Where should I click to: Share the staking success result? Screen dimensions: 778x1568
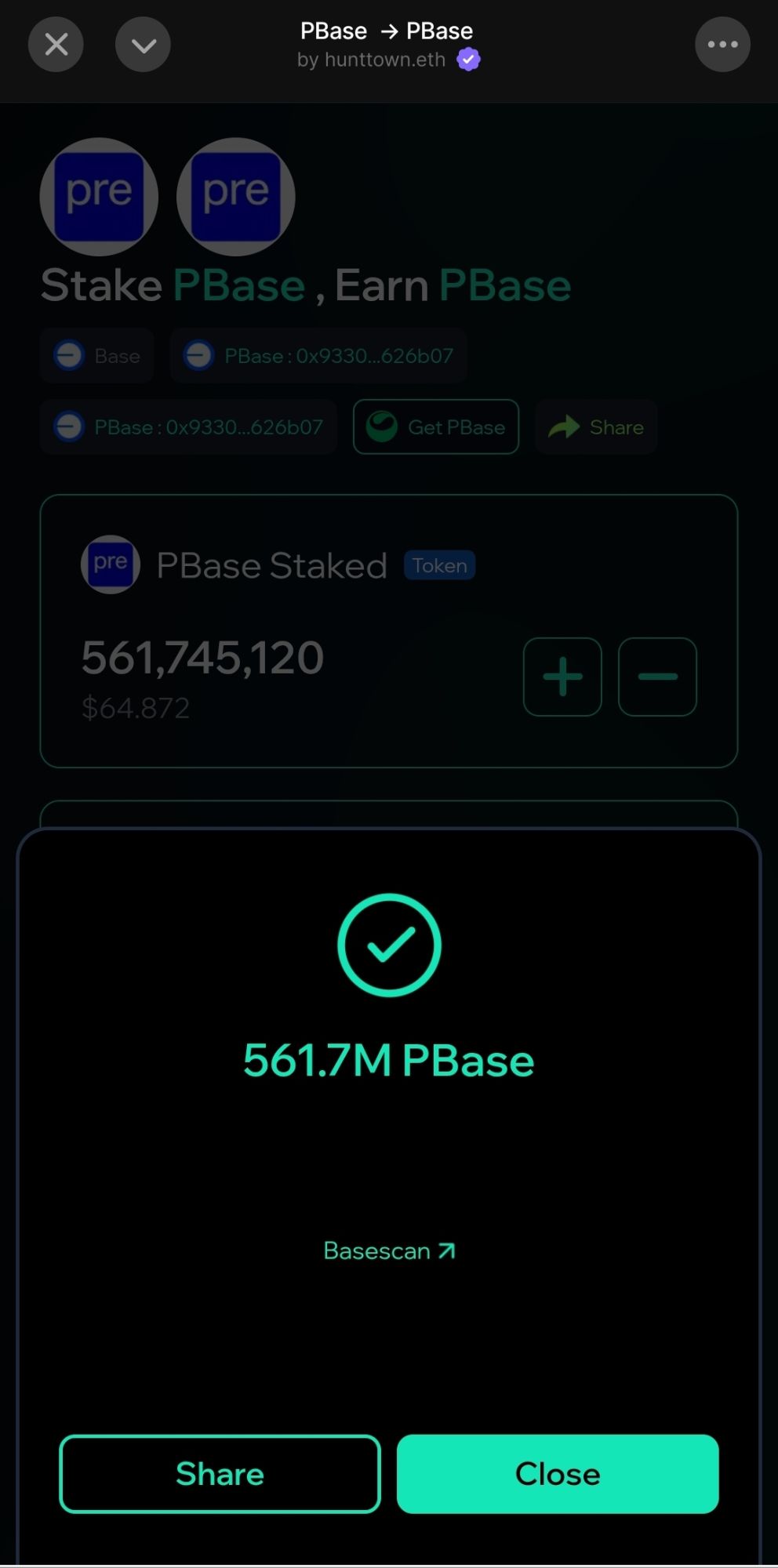click(220, 1474)
